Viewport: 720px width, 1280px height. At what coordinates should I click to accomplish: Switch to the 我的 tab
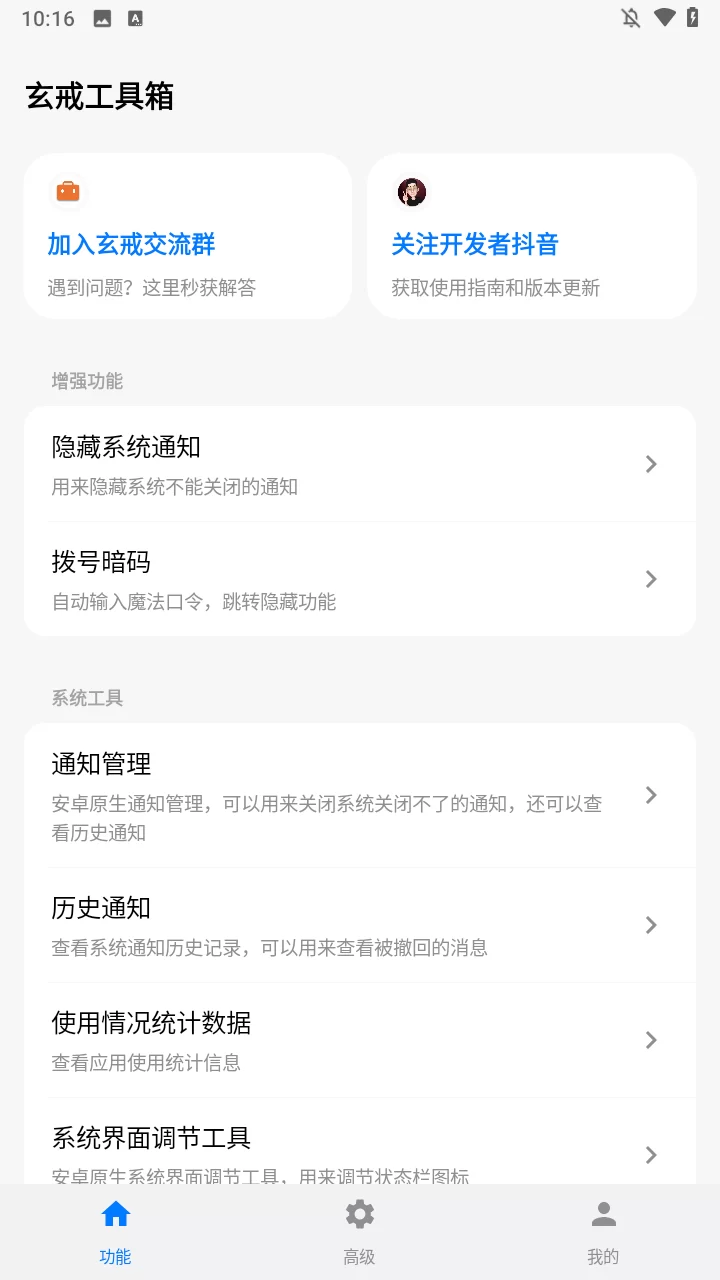point(603,1230)
